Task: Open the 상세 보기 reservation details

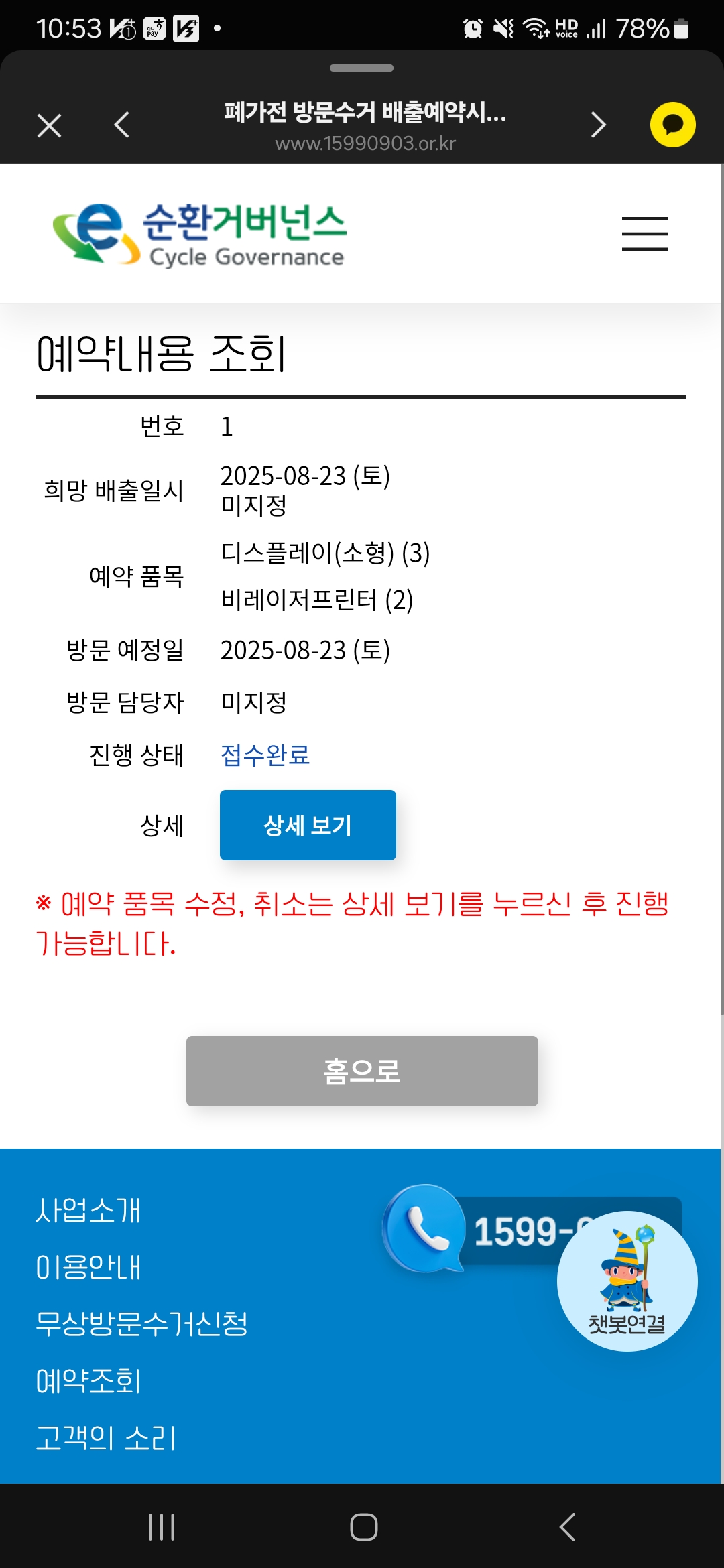Action: point(308,825)
